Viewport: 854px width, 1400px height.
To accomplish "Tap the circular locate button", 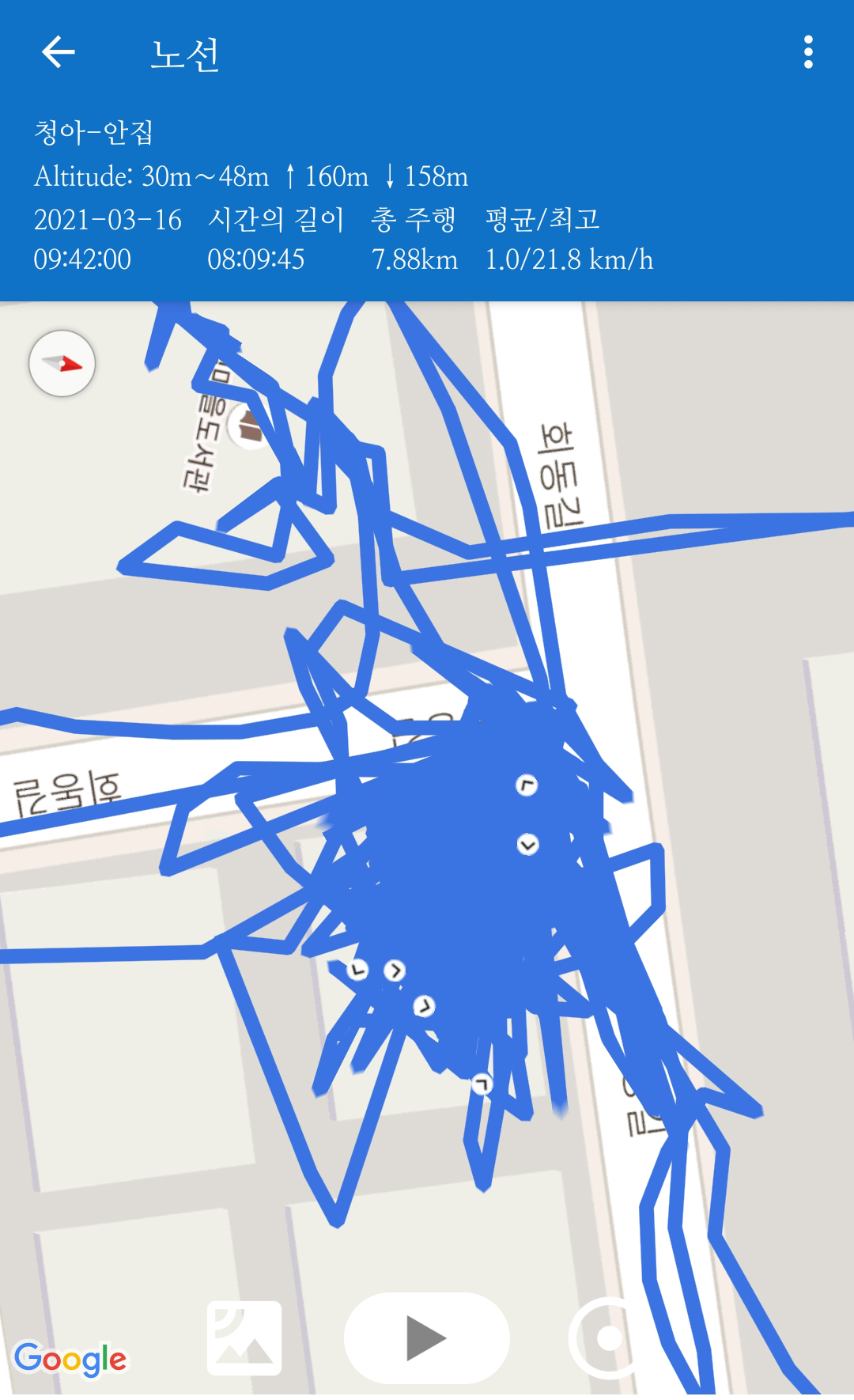I will click(607, 1338).
